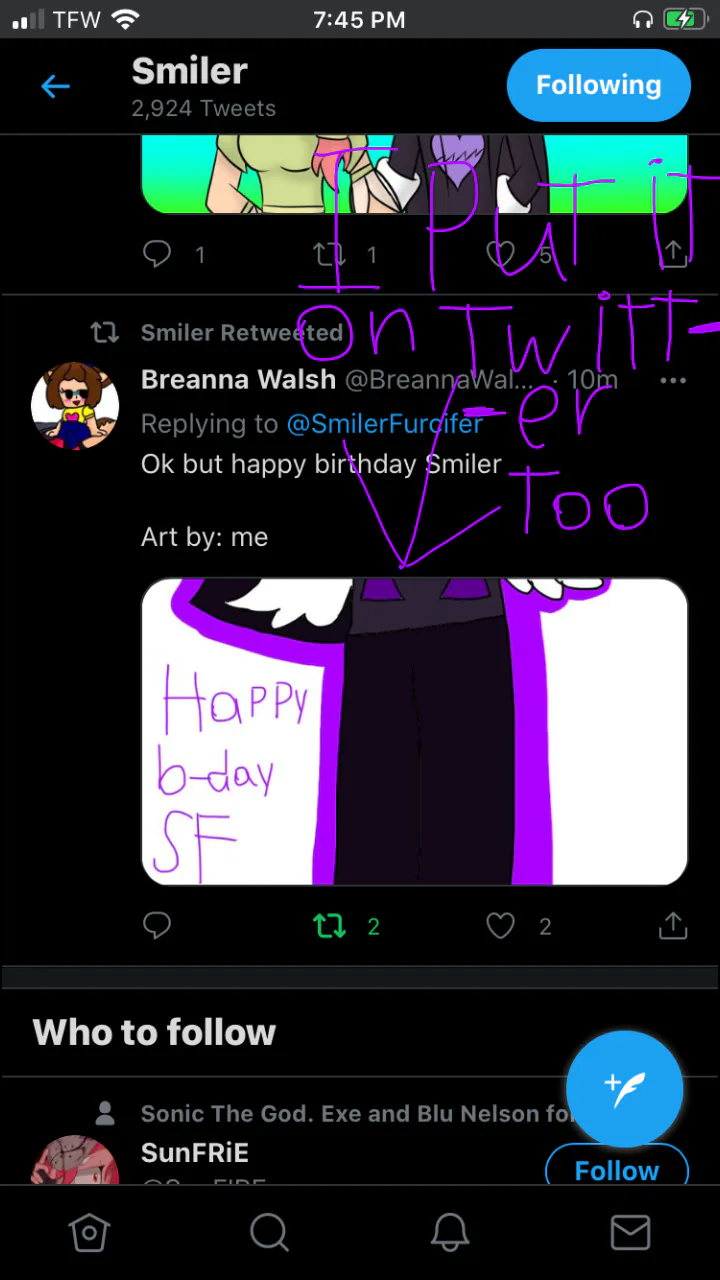Open Breanna Walsh's profile picture
The width and height of the screenshot is (720, 1280).
coord(75,405)
